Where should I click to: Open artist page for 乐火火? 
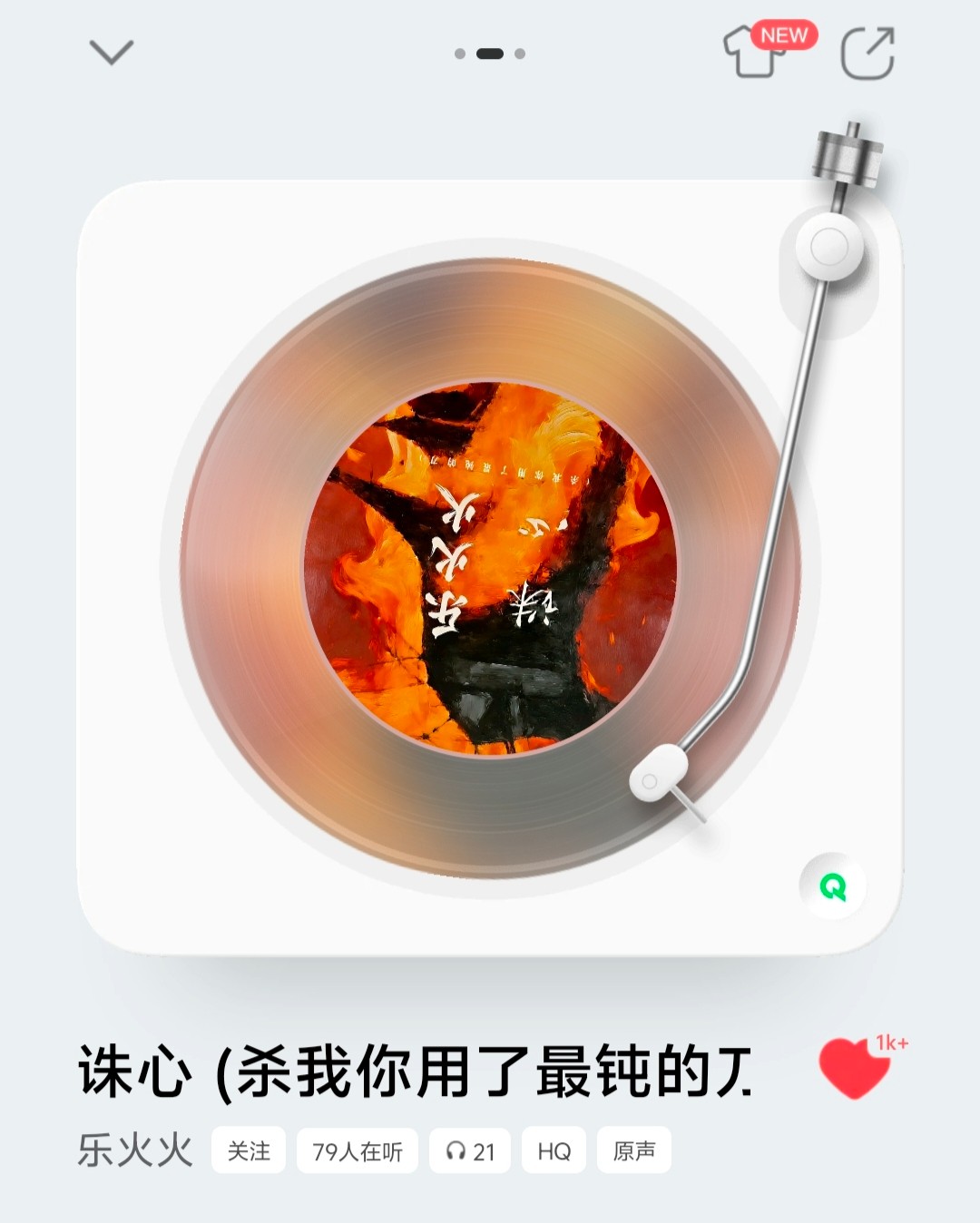point(135,1150)
